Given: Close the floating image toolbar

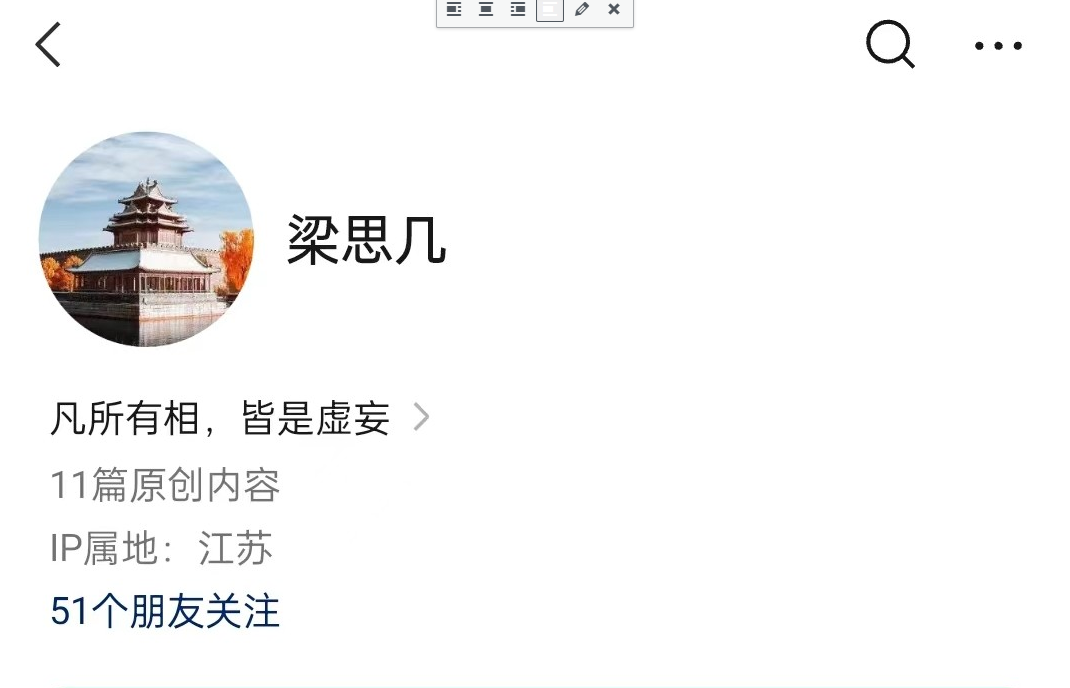Looking at the screenshot, I should [614, 10].
